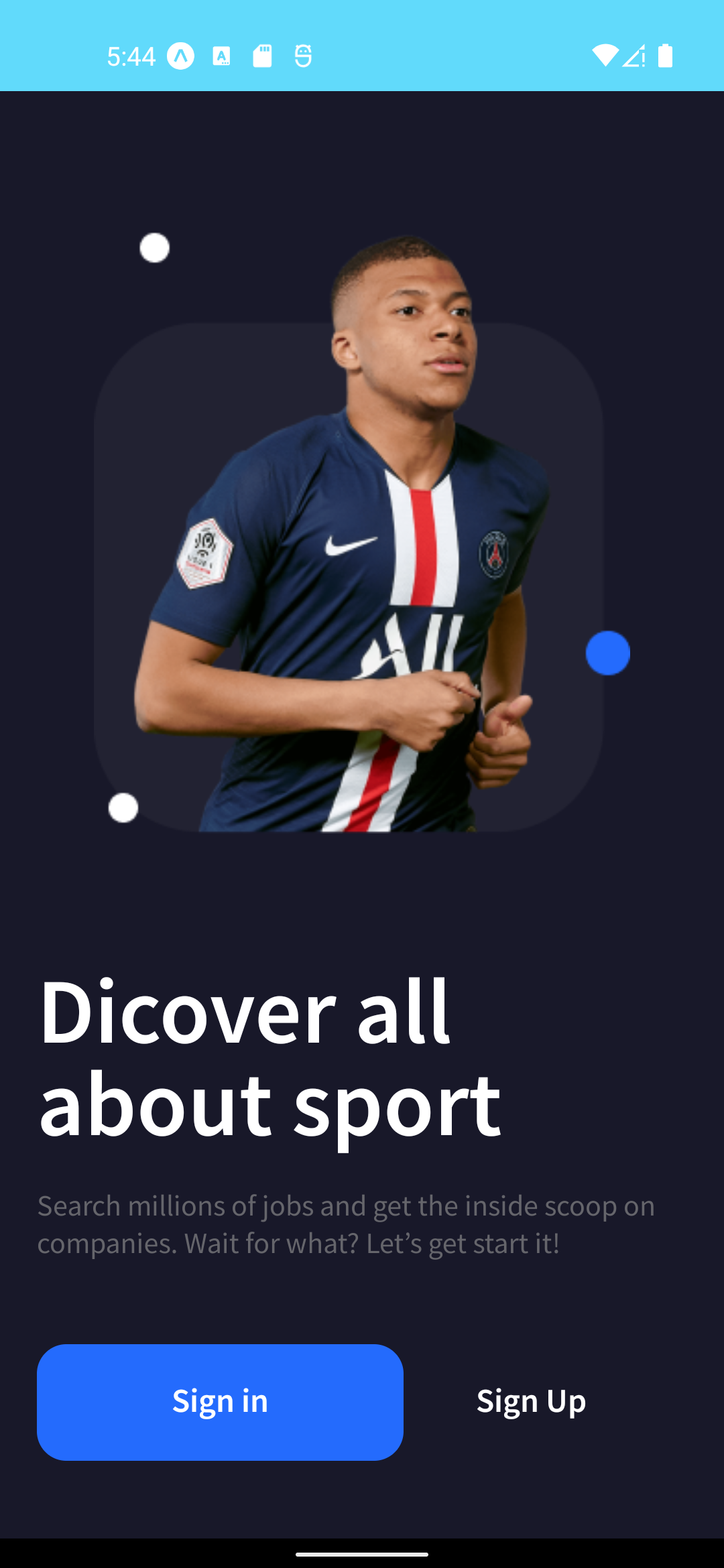Select the Sign in option
Viewport: 724px width, 1568px height.
tap(221, 1400)
